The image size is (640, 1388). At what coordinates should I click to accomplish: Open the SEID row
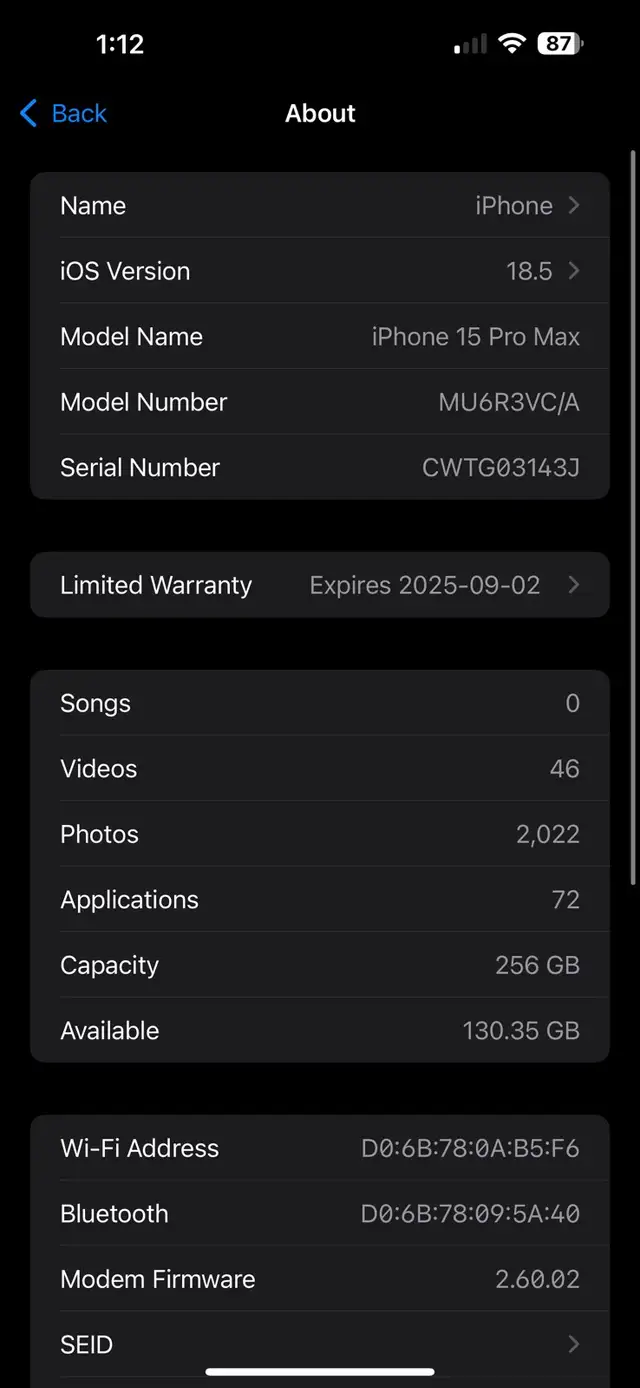(320, 1344)
